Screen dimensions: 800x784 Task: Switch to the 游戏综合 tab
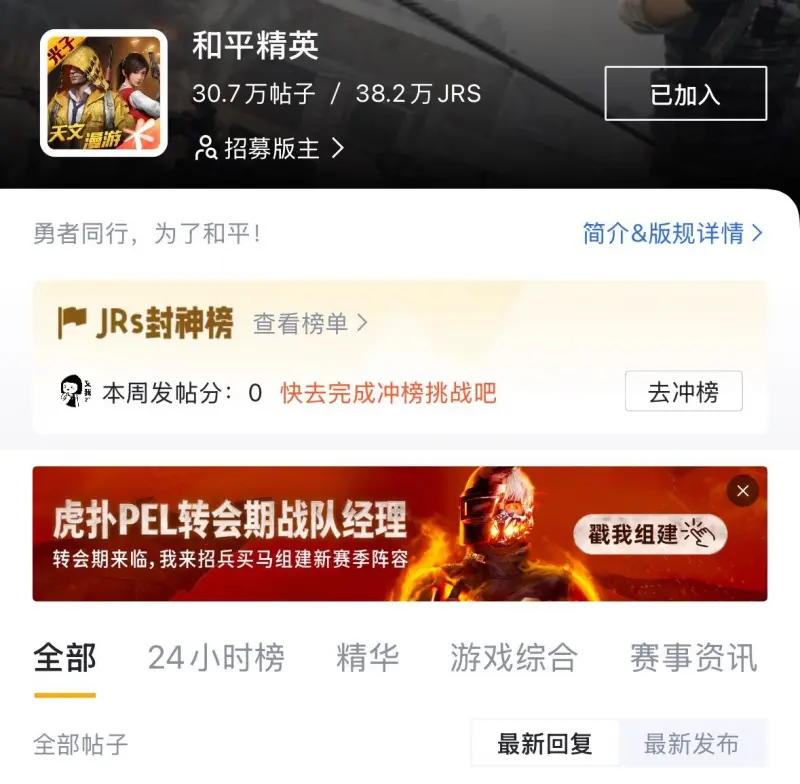coord(513,658)
